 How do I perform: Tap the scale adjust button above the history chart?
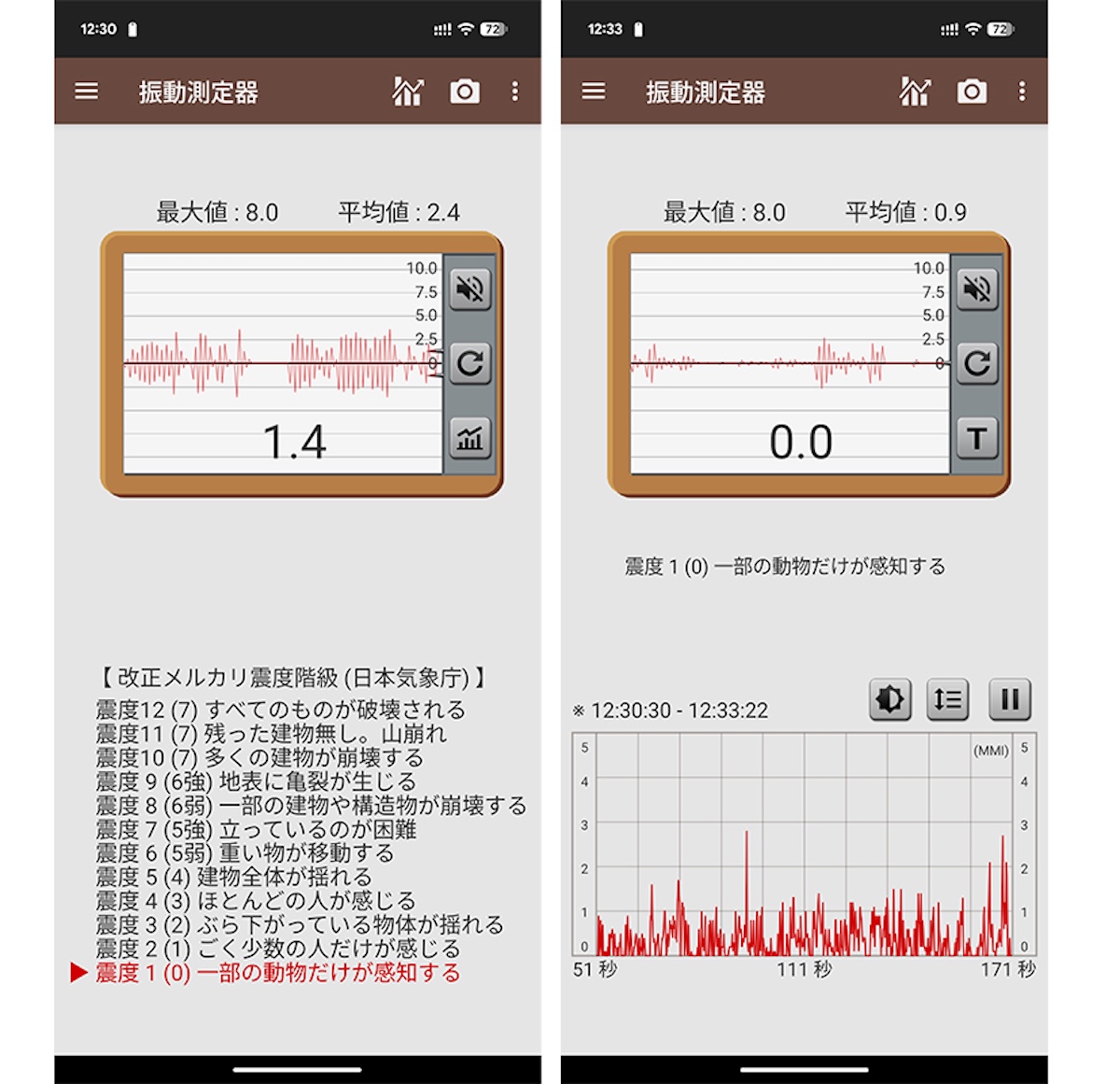click(x=948, y=699)
